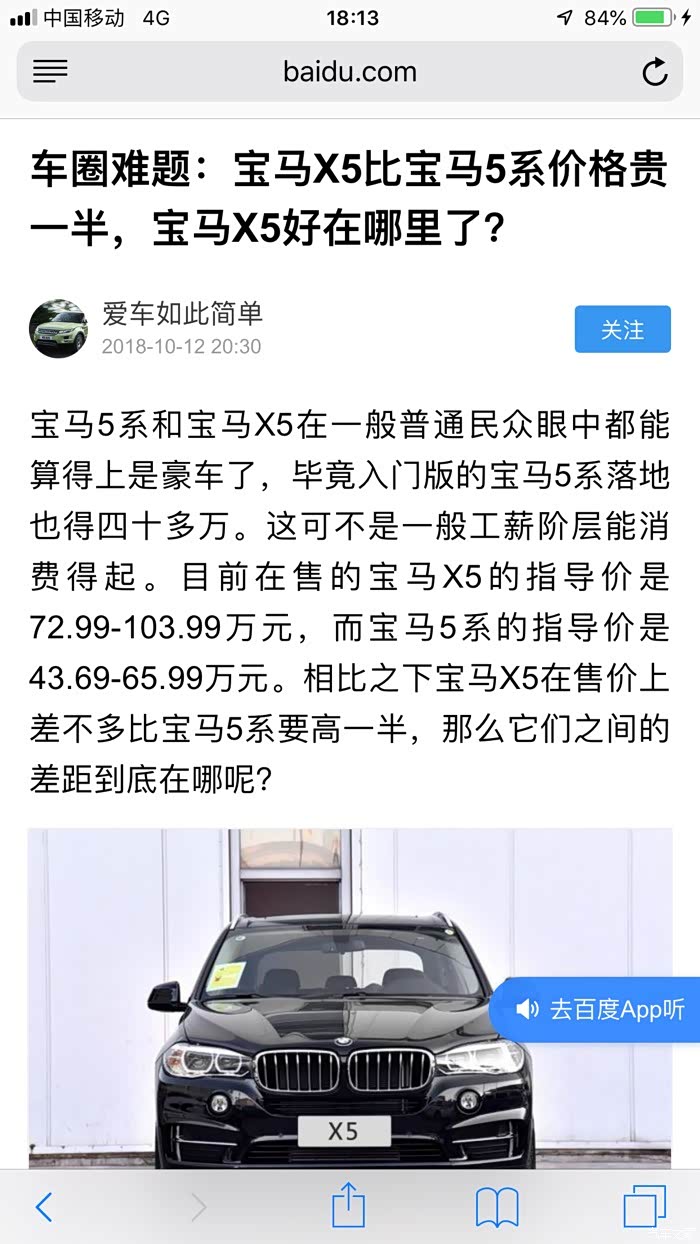This screenshot has height=1244, width=700.
Task: Open the reader view lines icon
Action: [x=50, y=72]
